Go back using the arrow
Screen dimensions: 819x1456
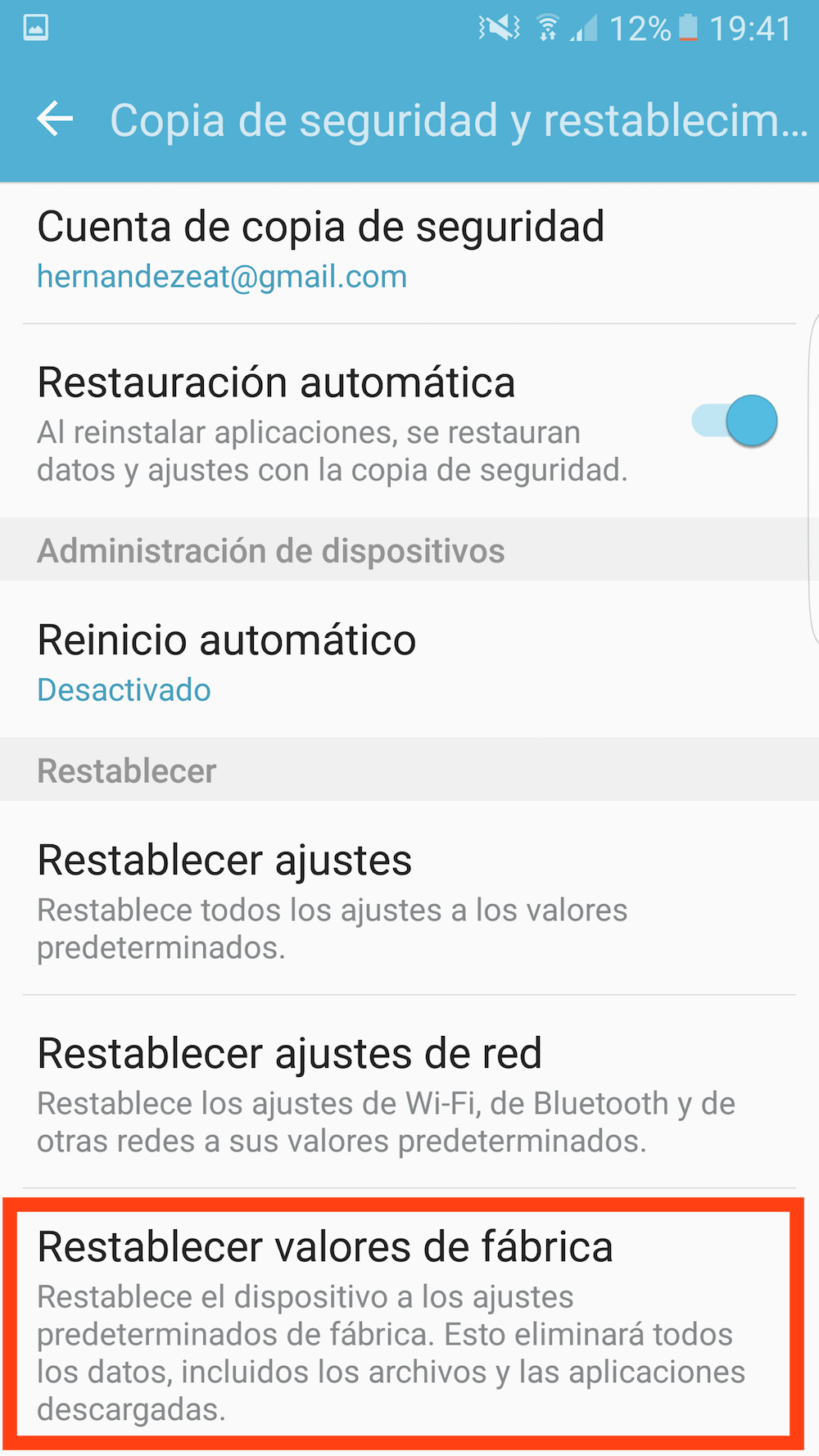[x=56, y=120]
